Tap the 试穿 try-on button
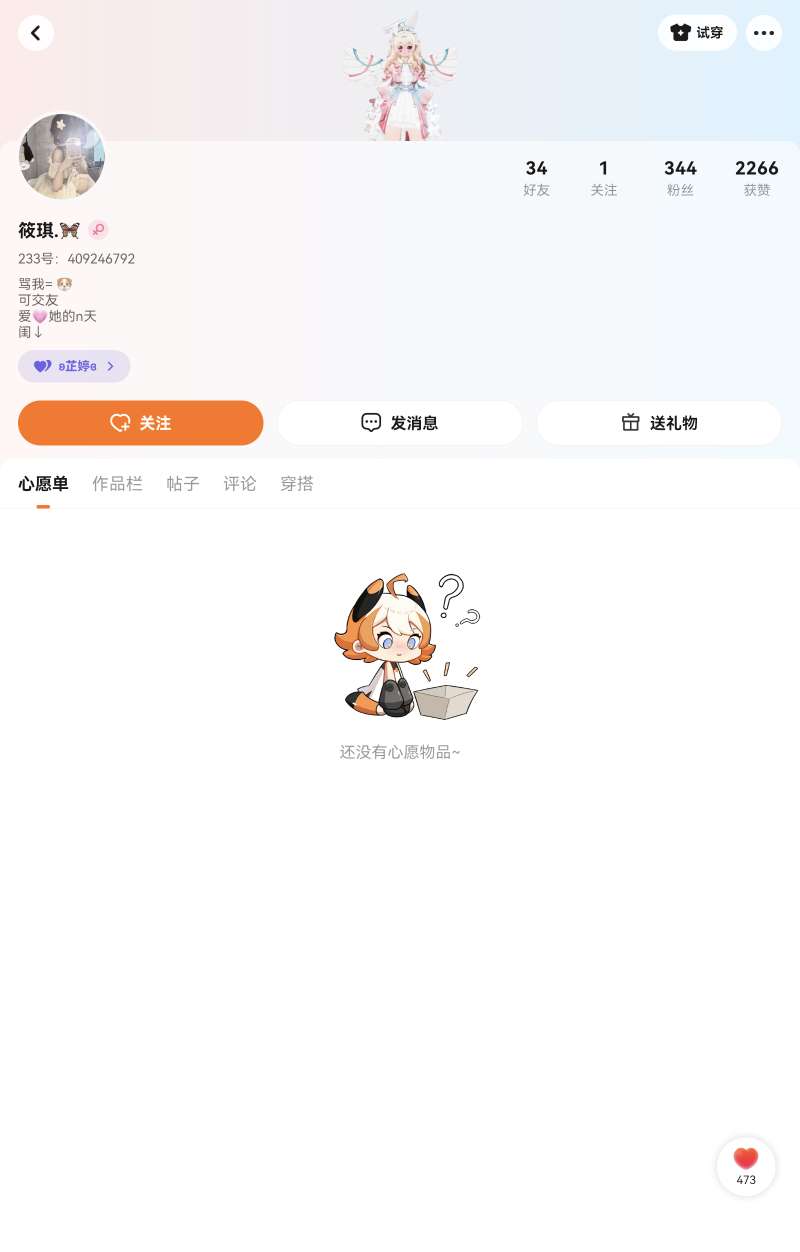The height and width of the screenshot is (1252, 800). (697, 33)
